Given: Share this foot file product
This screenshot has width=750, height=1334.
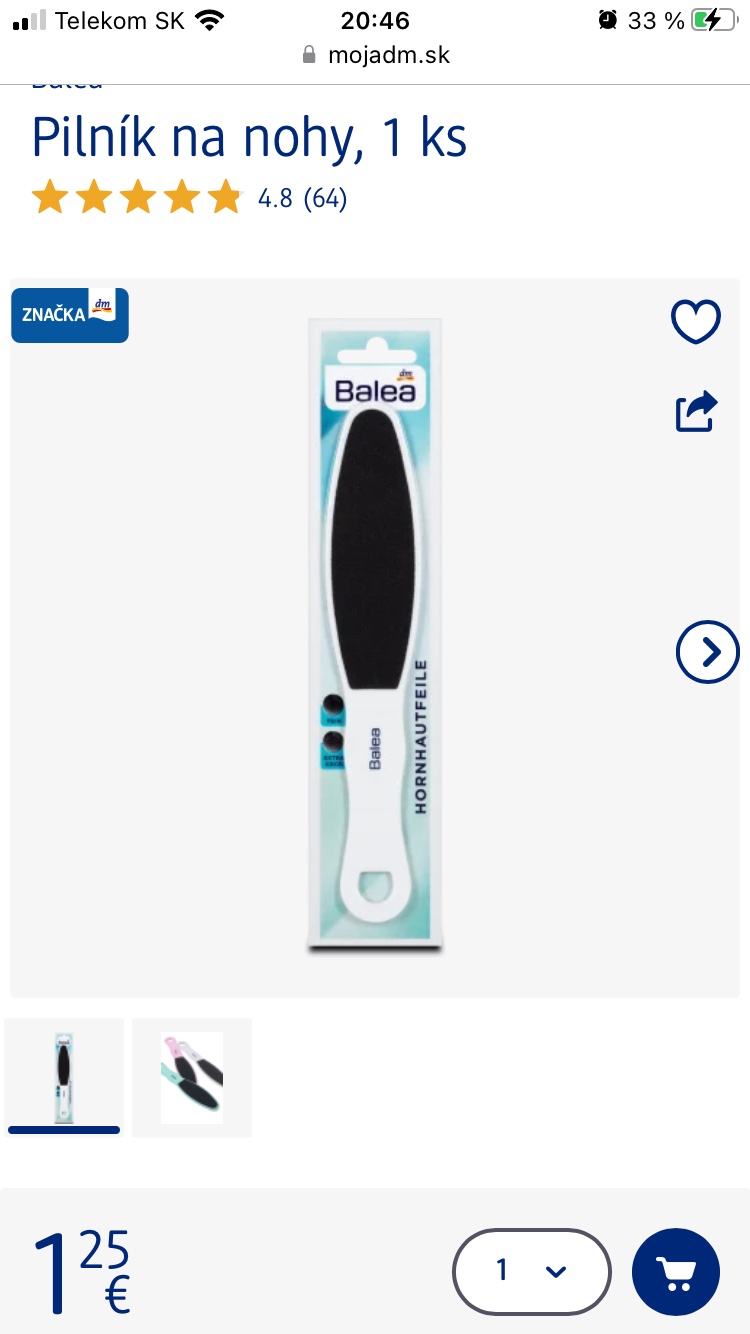Looking at the screenshot, I should (x=696, y=411).
